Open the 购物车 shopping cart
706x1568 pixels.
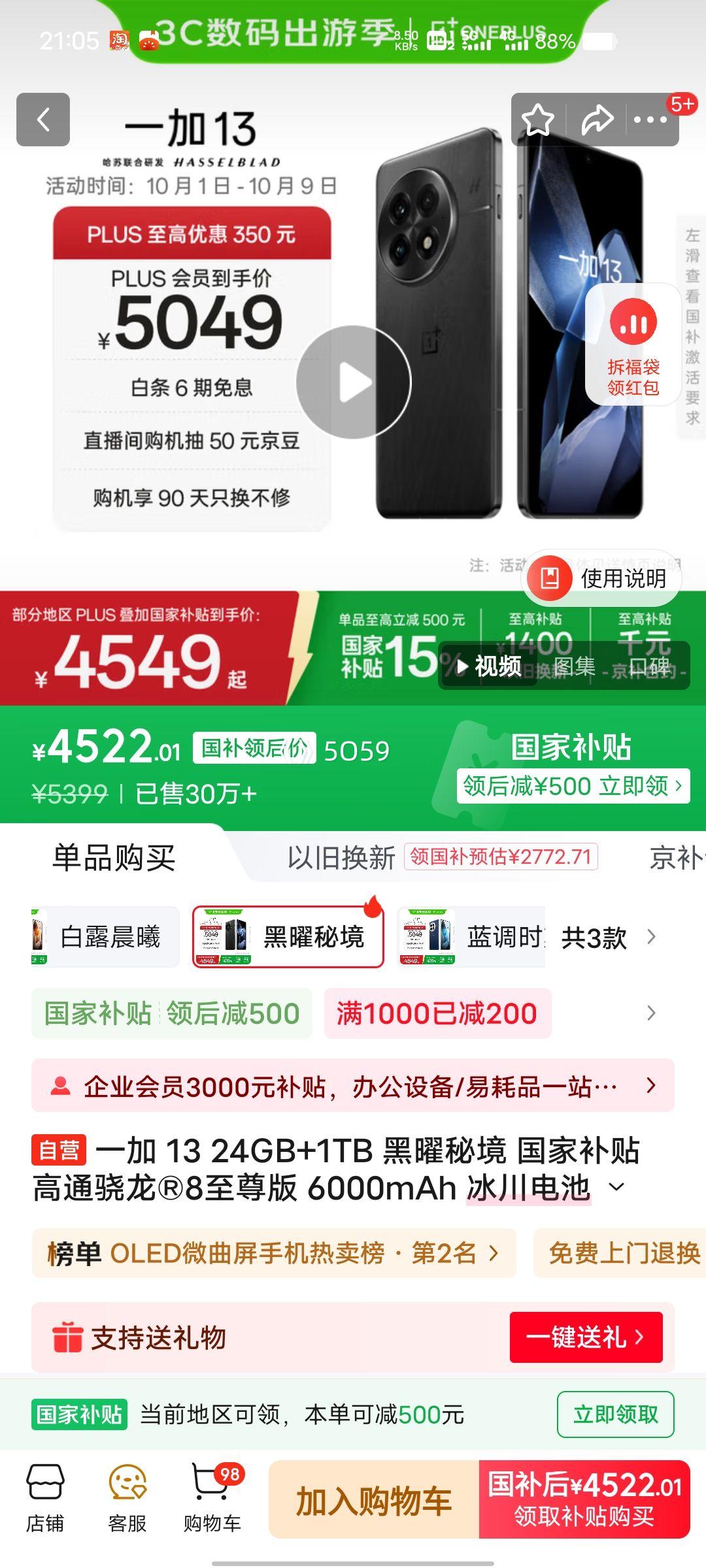click(212, 1499)
